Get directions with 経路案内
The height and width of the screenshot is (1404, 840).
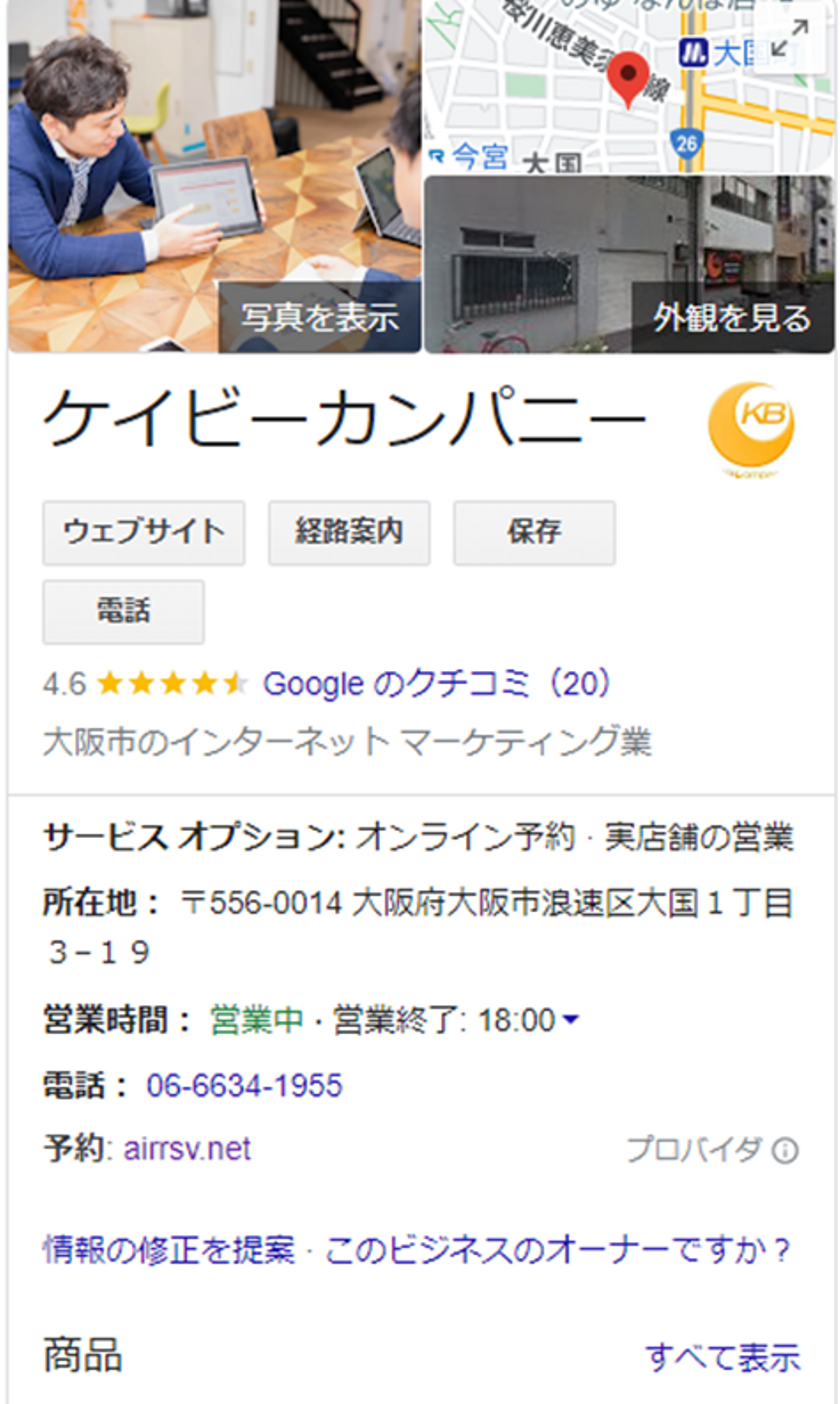(349, 532)
